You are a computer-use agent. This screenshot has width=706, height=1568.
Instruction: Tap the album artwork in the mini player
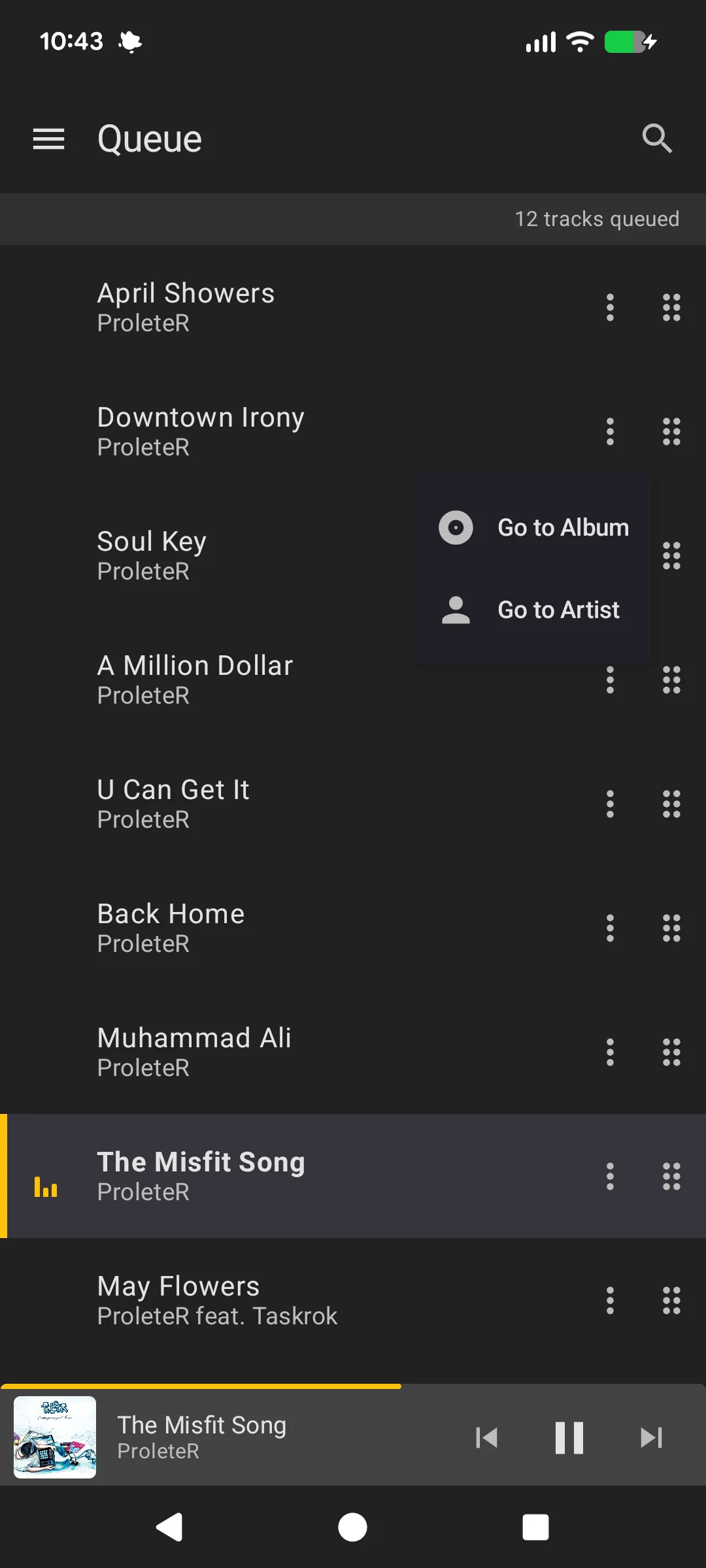(x=54, y=1437)
